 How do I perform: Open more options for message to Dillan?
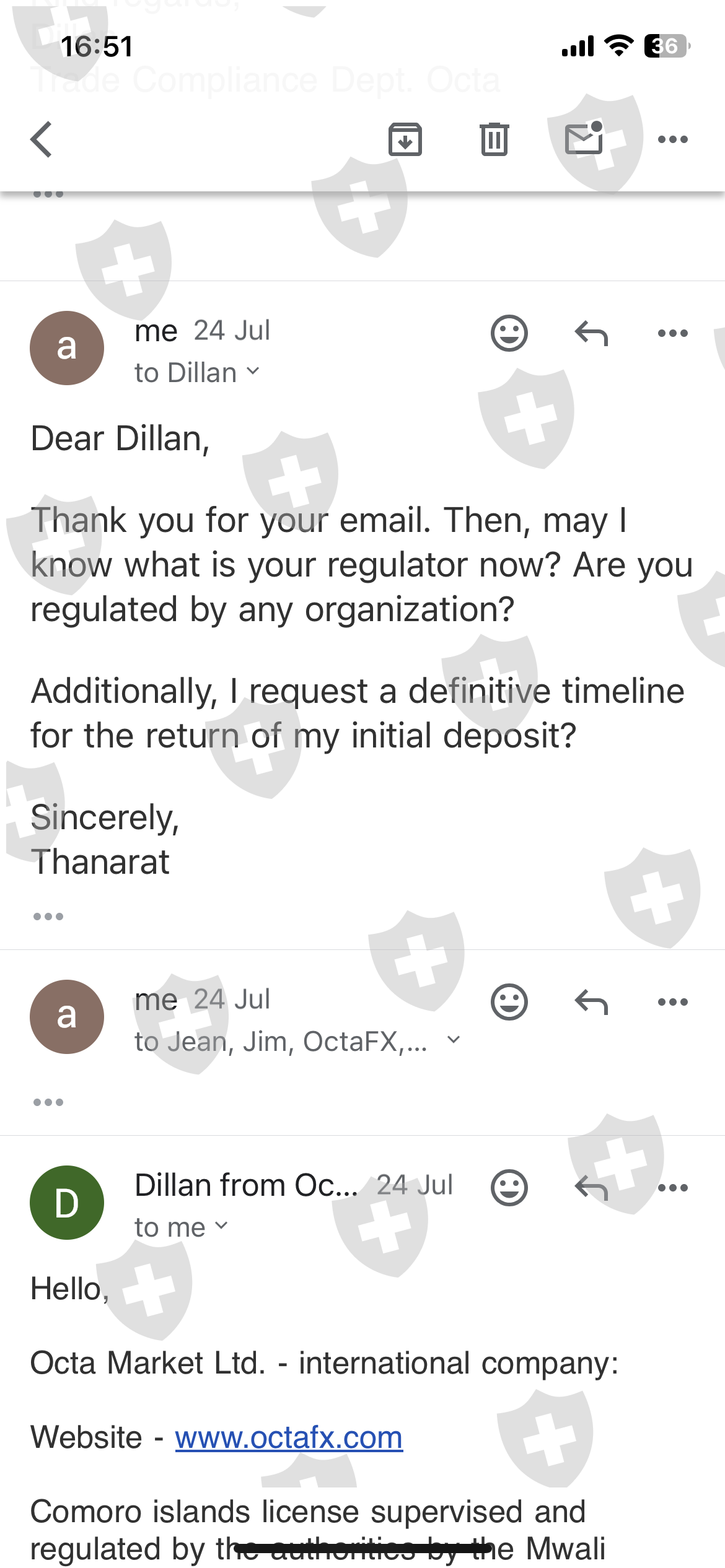point(673,333)
